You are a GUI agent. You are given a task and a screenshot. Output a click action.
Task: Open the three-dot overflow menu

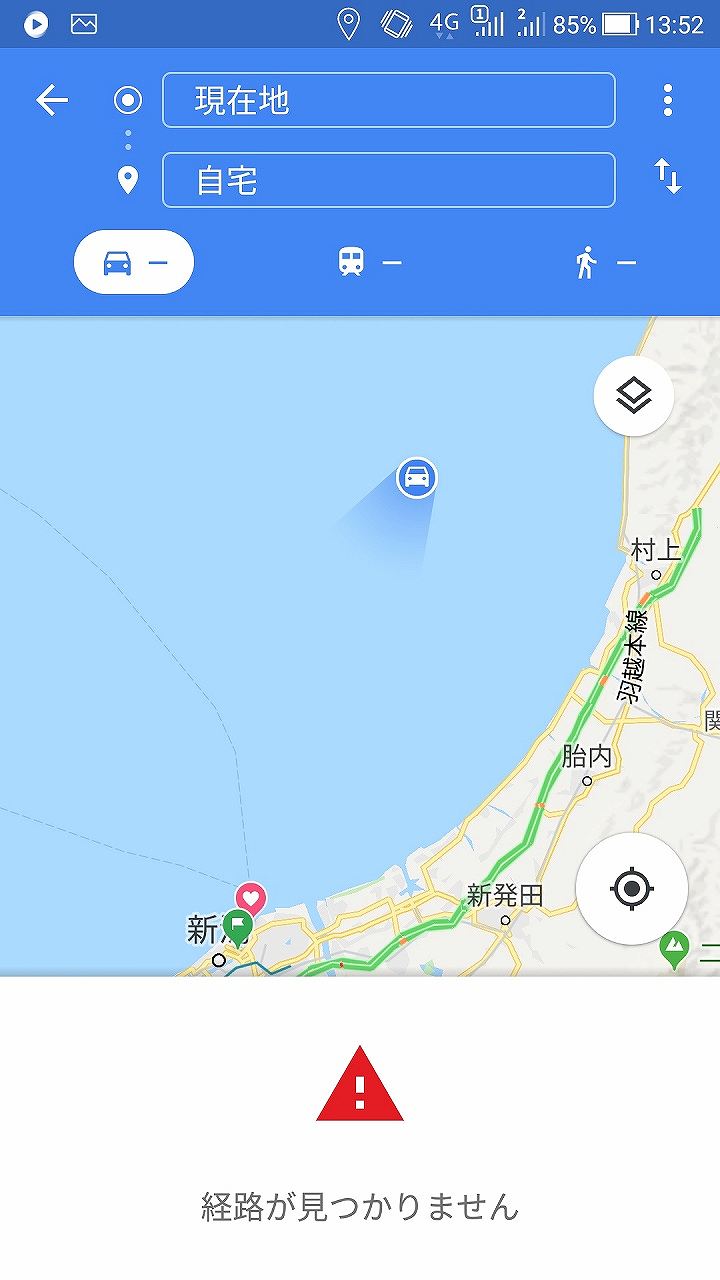667,100
